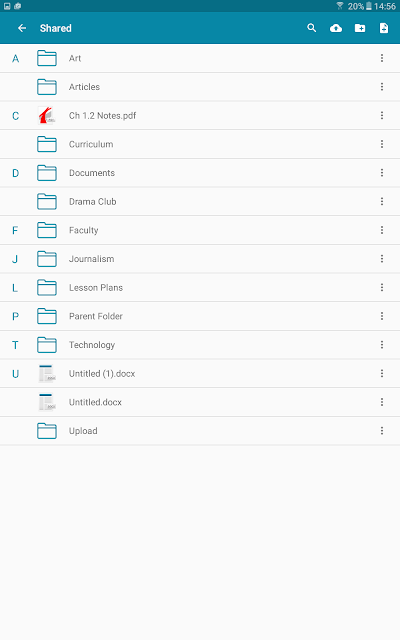Open the Articles folder
This screenshot has height=640, width=400.
coord(200,87)
